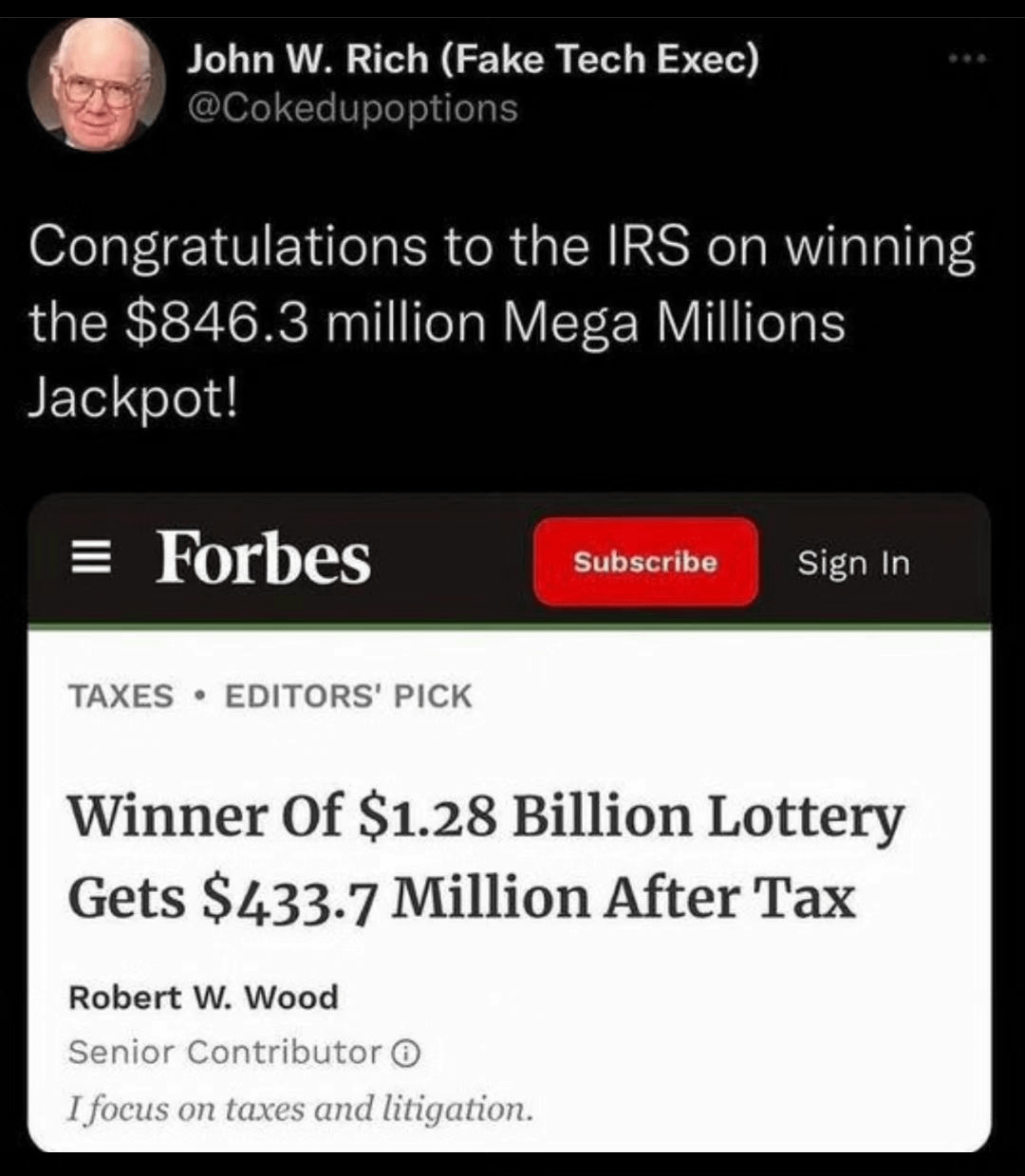
Task: Open the tweet's overflow menu
Action: [969, 60]
